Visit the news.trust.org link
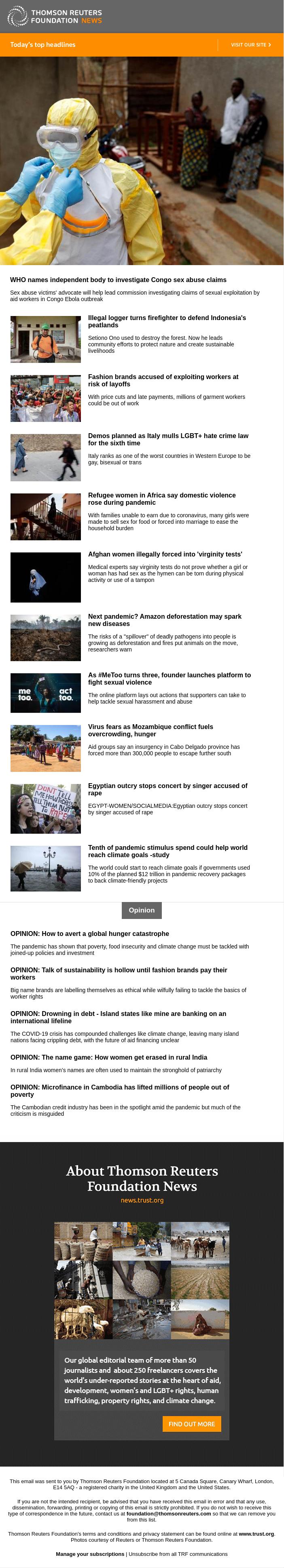Viewport: 284px width, 1568px height. coord(142,1200)
